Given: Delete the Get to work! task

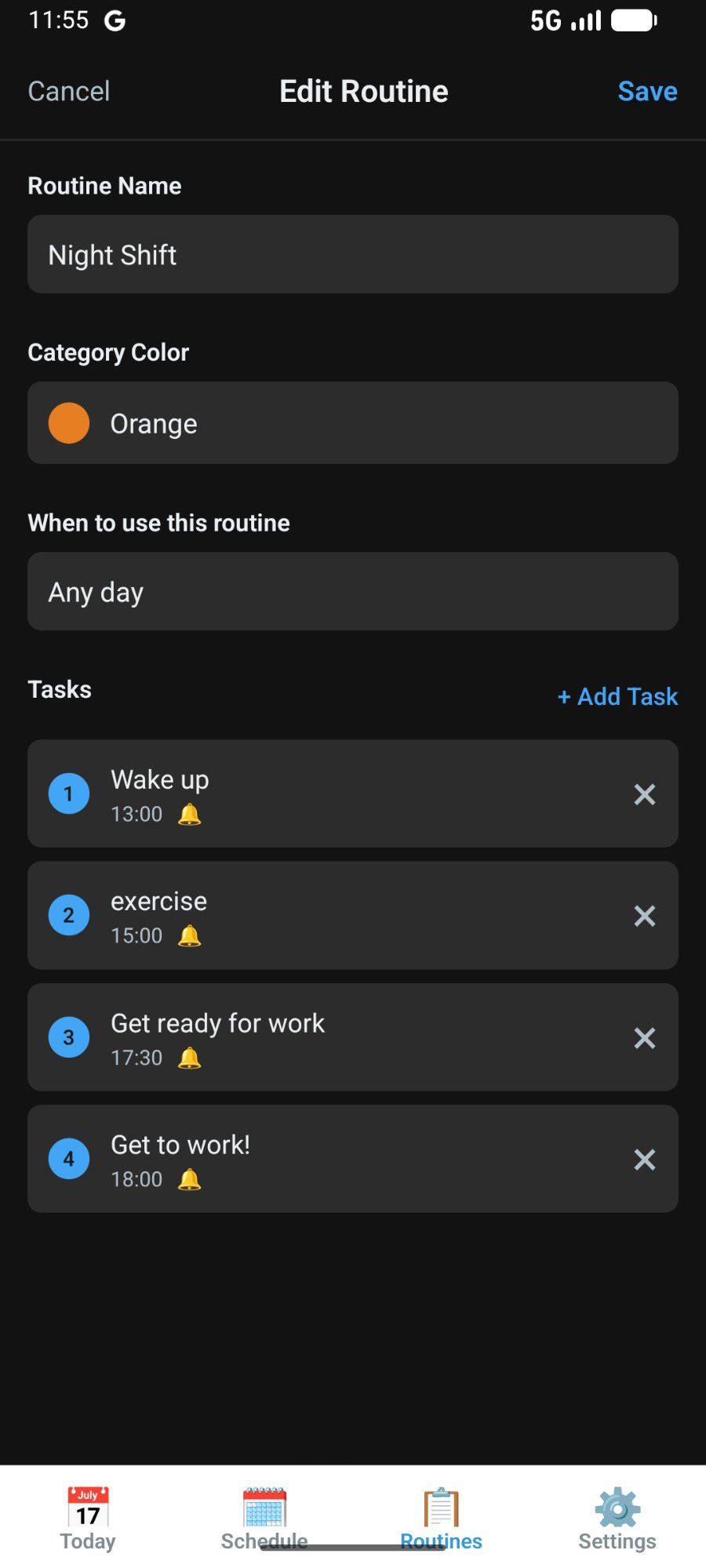Looking at the screenshot, I should 644,1159.
